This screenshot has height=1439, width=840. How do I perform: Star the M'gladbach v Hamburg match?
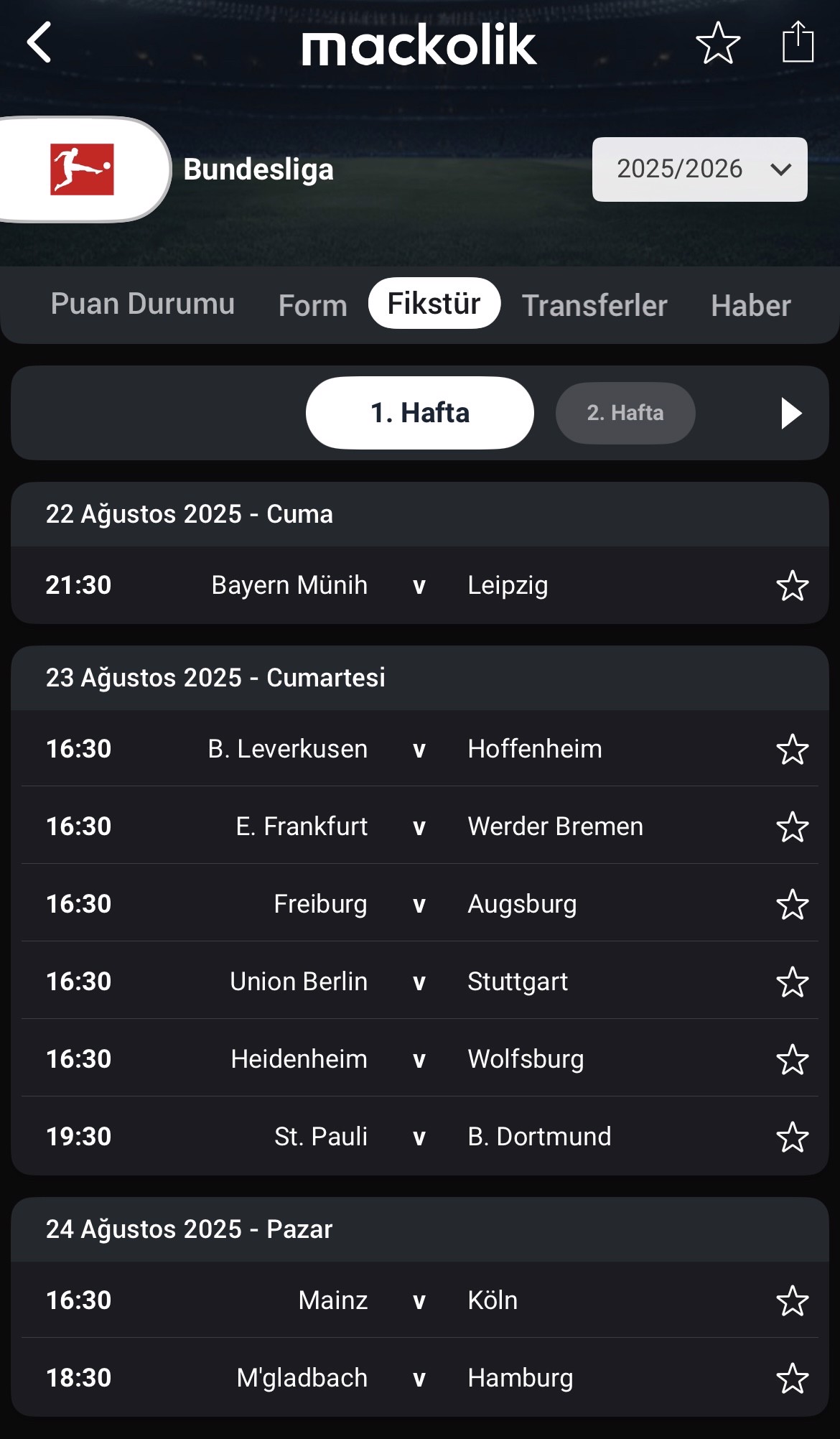pyautogui.click(x=793, y=1379)
